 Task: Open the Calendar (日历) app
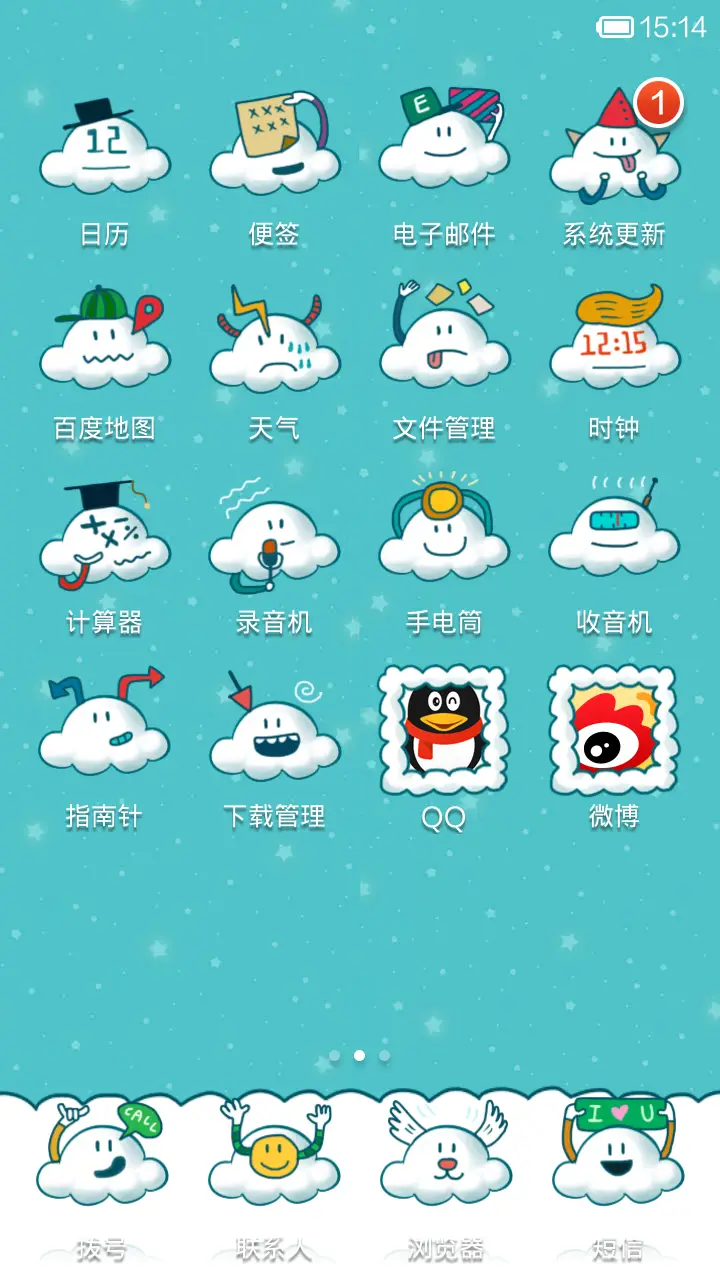coord(104,145)
